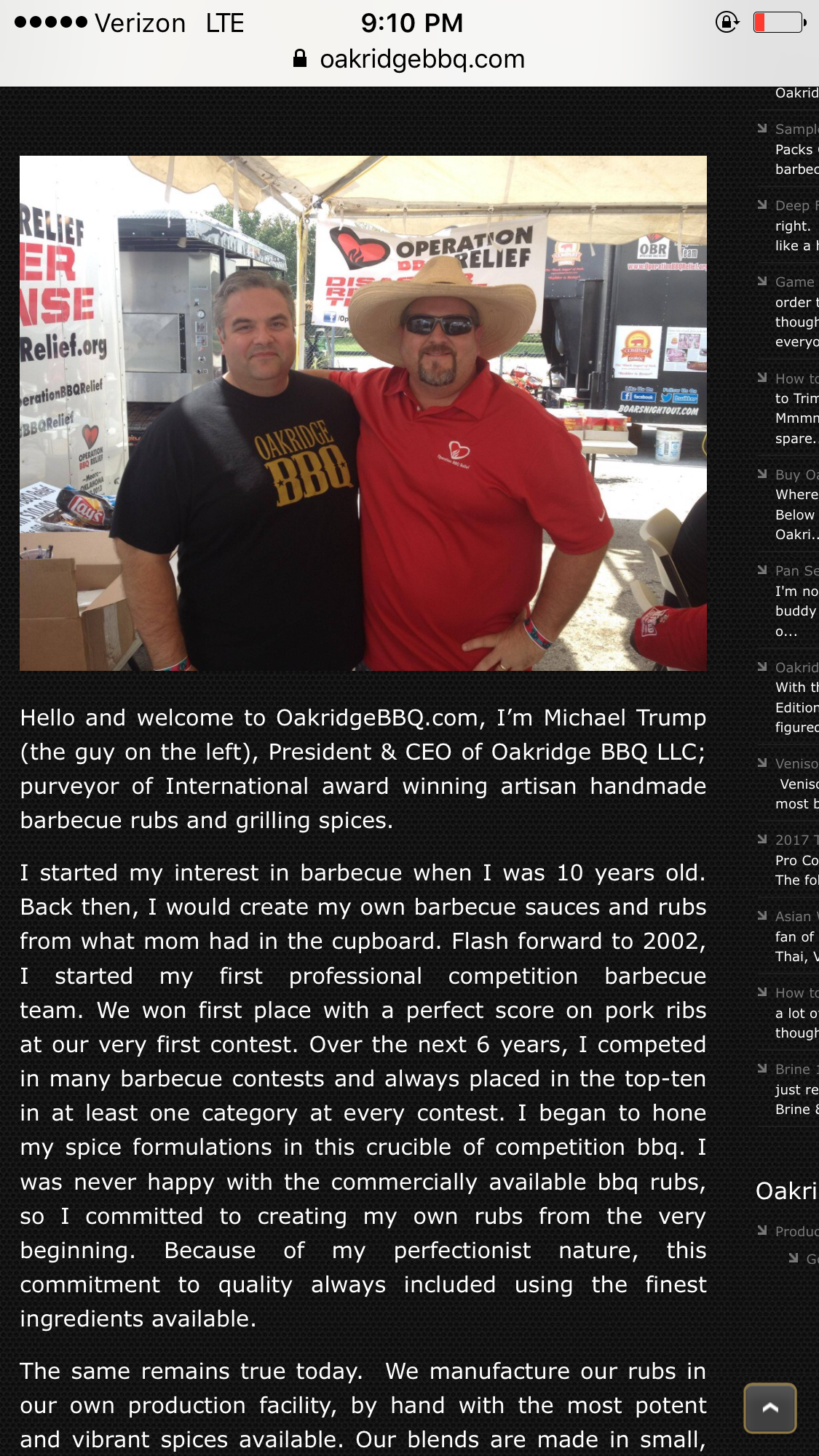Open the Deep F sidebar link
This screenshot has height=1456, width=819.
pyautogui.click(x=796, y=206)
